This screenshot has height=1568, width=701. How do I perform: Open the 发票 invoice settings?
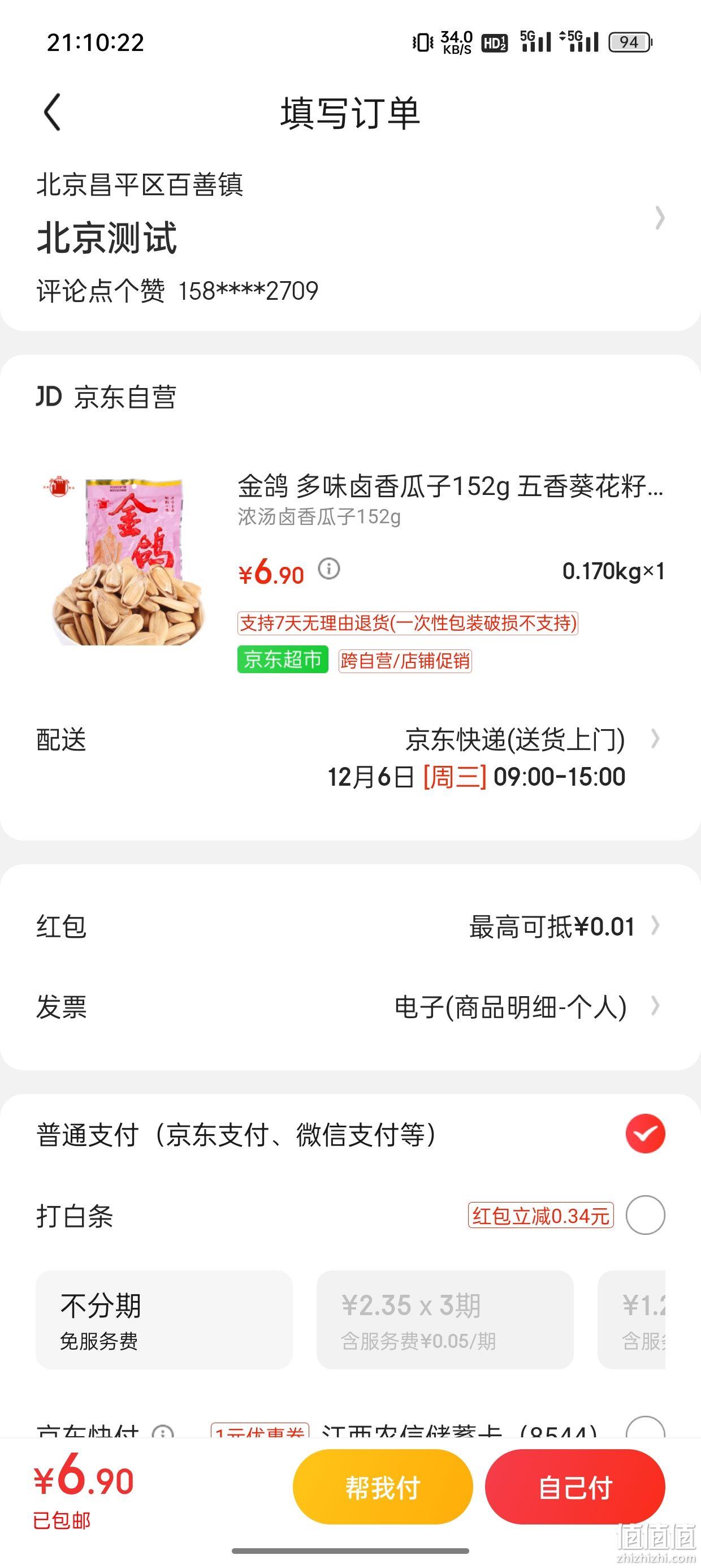click(x=350, y=1007)
